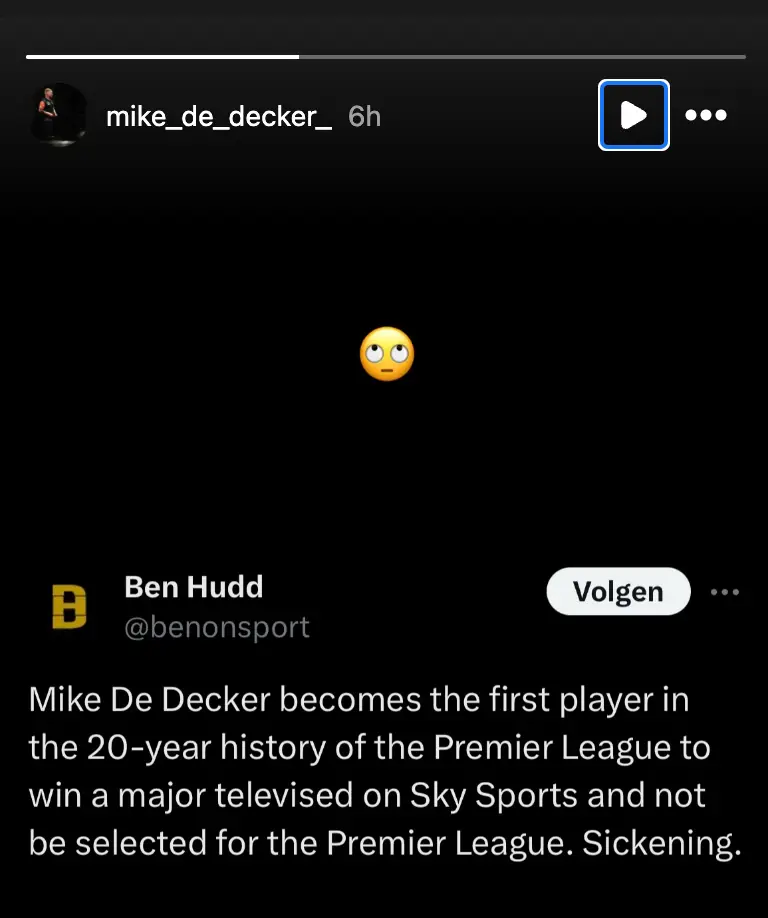Image resolution: width=768 pixels, height=918 pixels.
Task: Open the story options three-dot menu
Action: [x=707, y=115]
